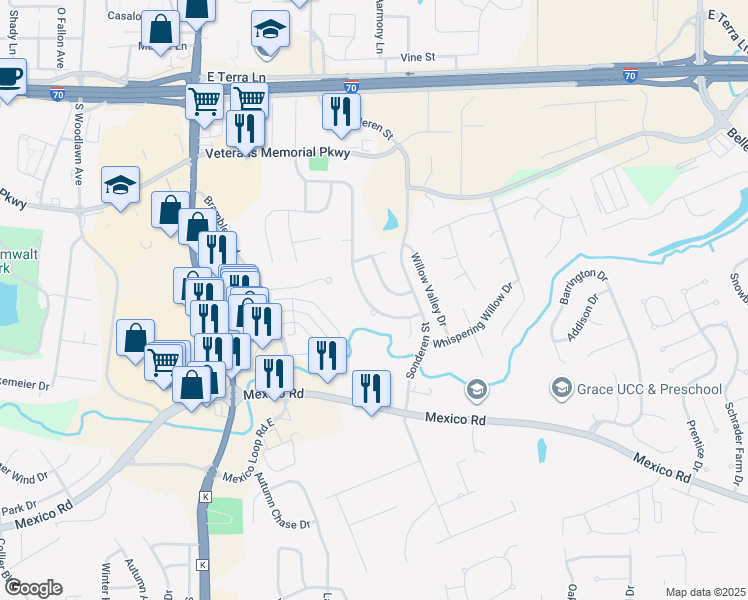Tap the coffee cup marker beside I-70
The height and width of the screenshot is (600, 748).
pyautogui.click(x=8, y=76)
